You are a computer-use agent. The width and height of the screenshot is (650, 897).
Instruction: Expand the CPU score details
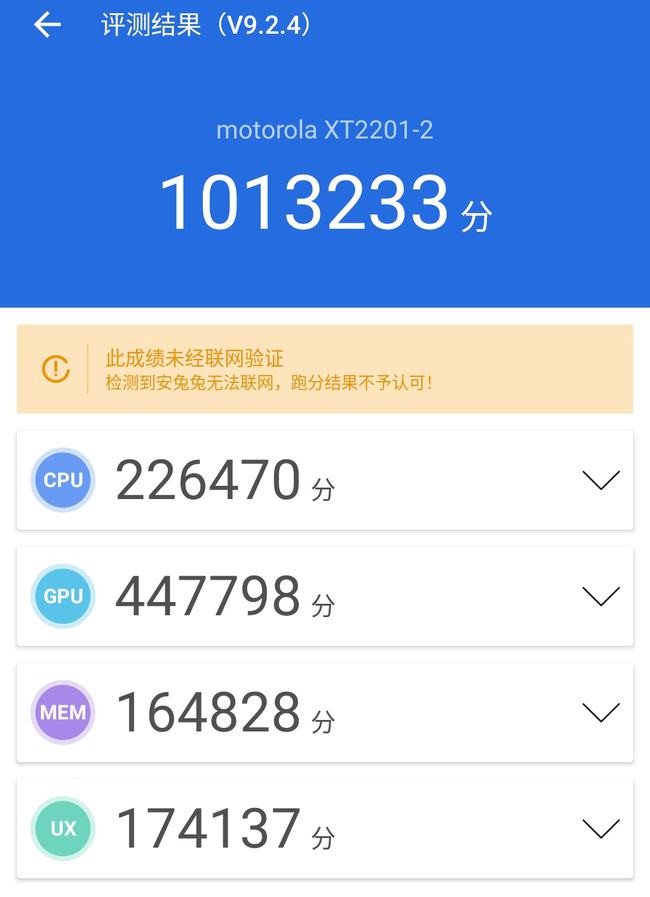(x=600, y=480)
